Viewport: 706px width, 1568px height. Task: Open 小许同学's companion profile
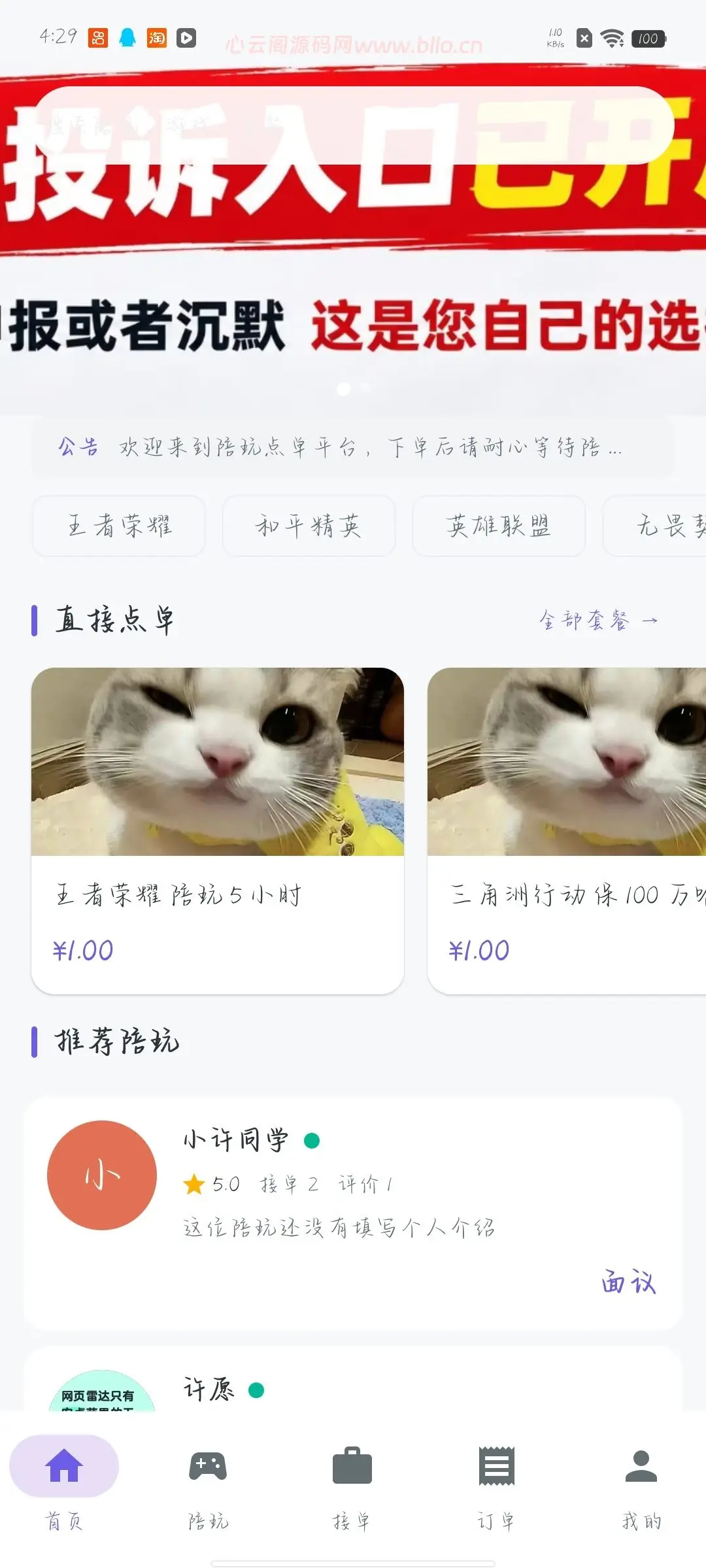point(353,1213)
